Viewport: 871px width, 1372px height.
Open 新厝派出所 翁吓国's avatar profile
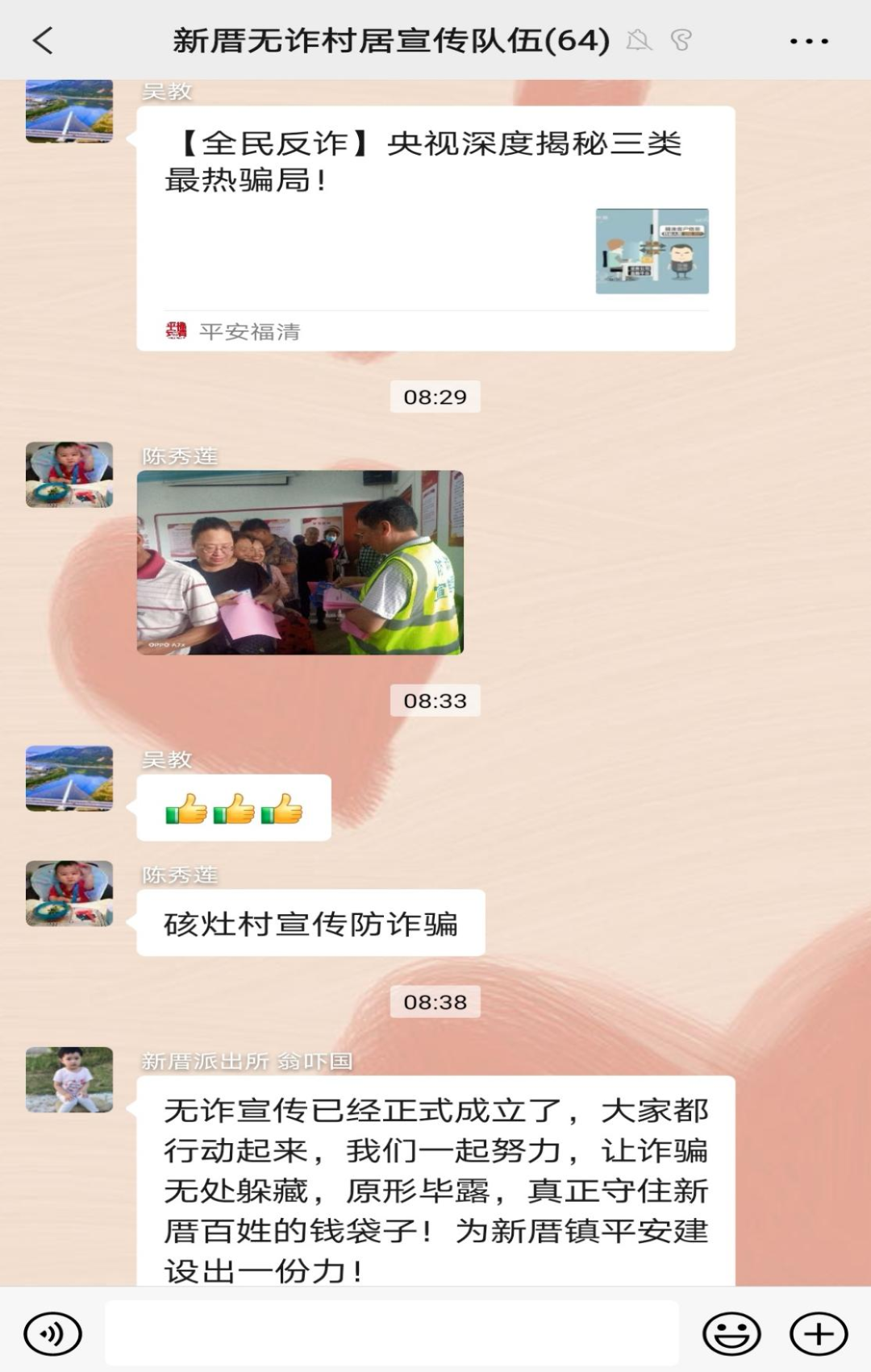[69, 1079]
